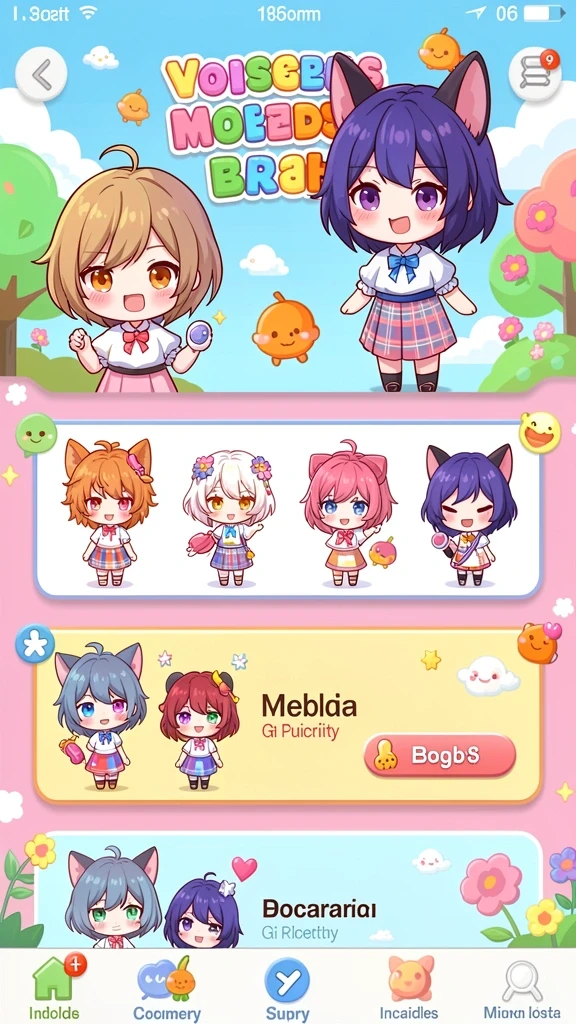
Task: Open the Docarariai card
Action: click(x=288, y=891)
